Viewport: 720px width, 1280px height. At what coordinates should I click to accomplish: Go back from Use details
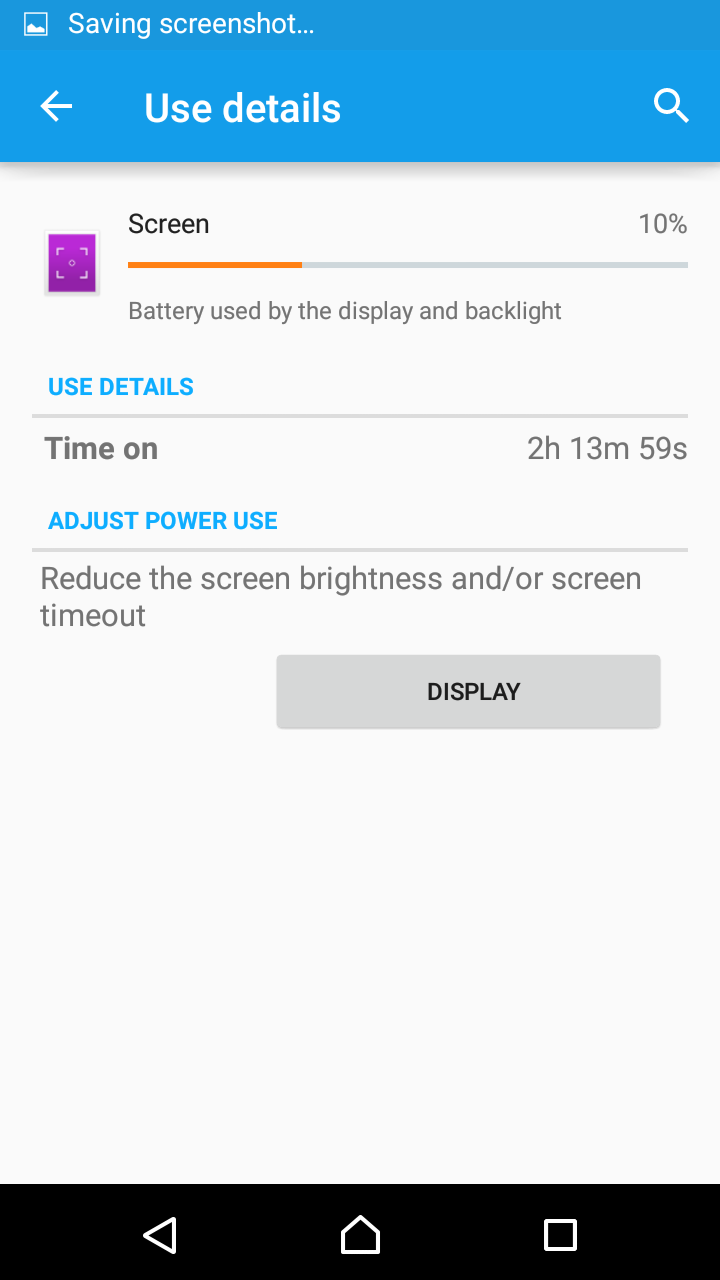pos(56,107)
